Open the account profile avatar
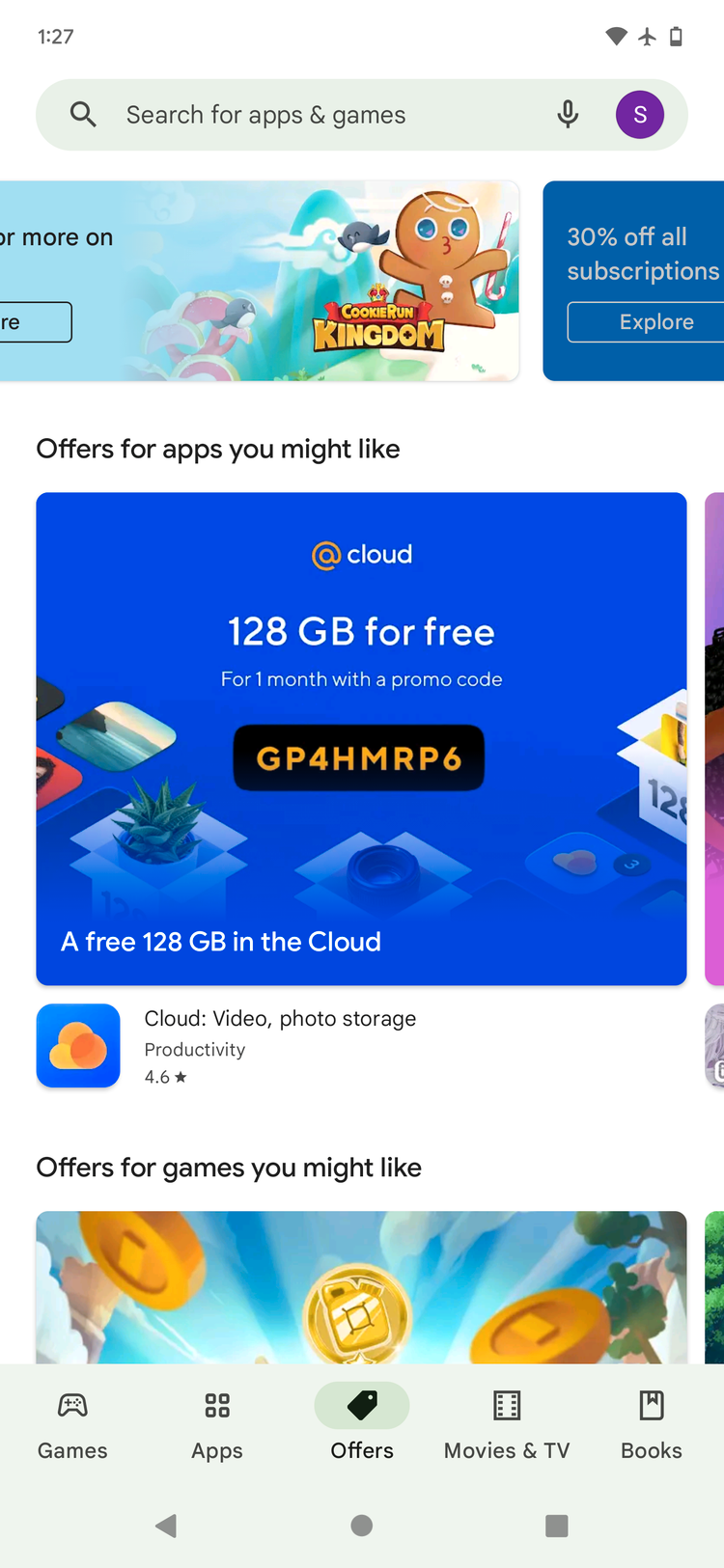 pos(639,115)
